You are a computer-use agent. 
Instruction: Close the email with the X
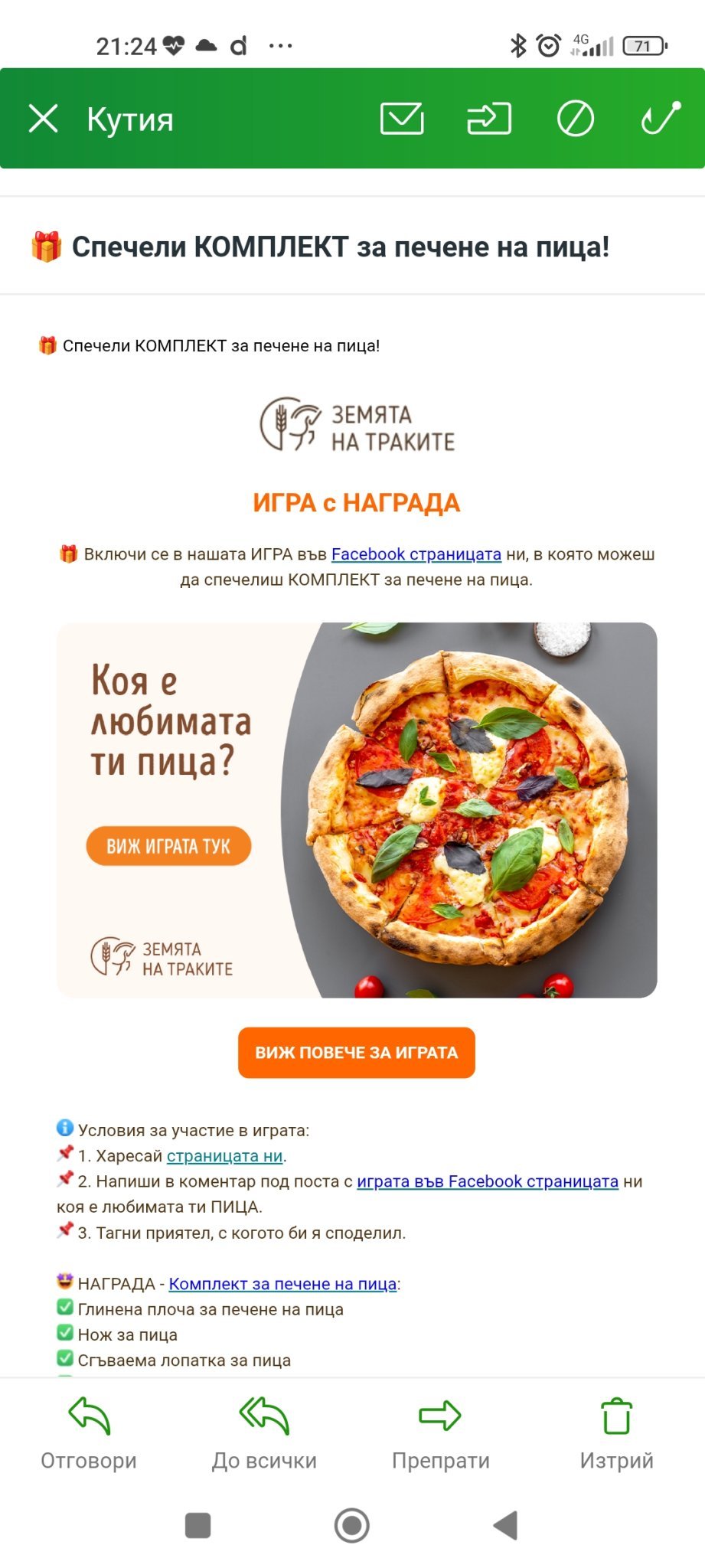pyautogui.click(x=44, y=119)
